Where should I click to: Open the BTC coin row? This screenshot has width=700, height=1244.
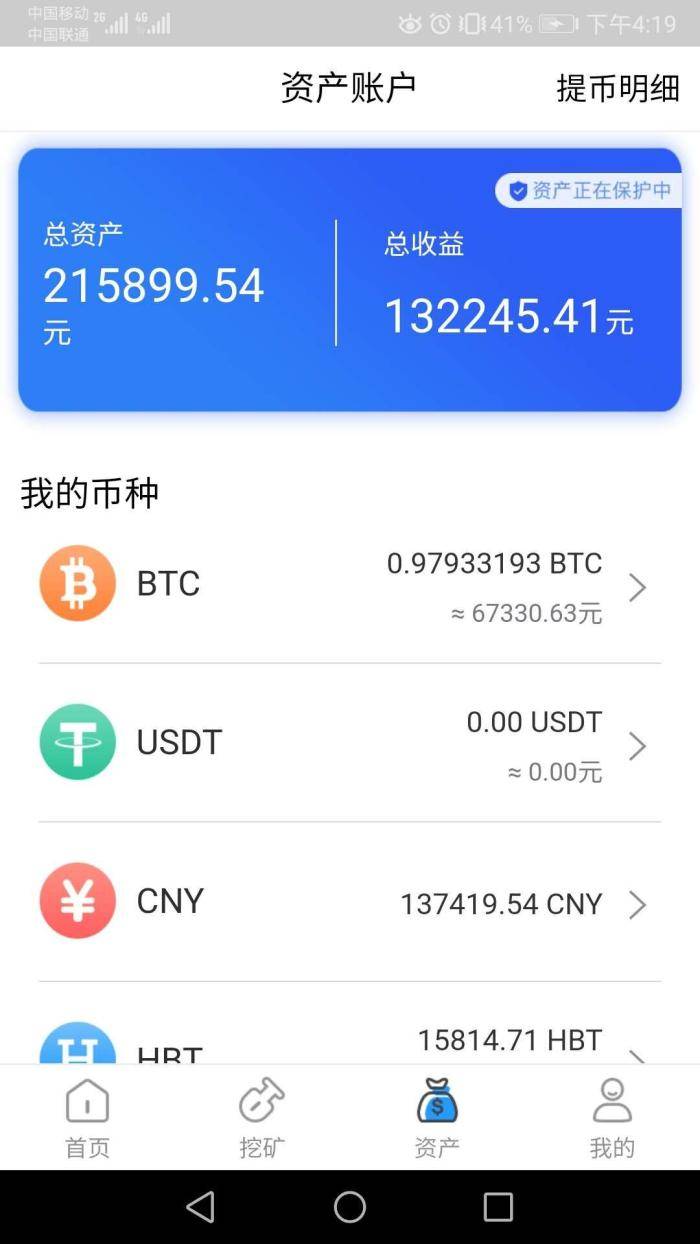349,585
